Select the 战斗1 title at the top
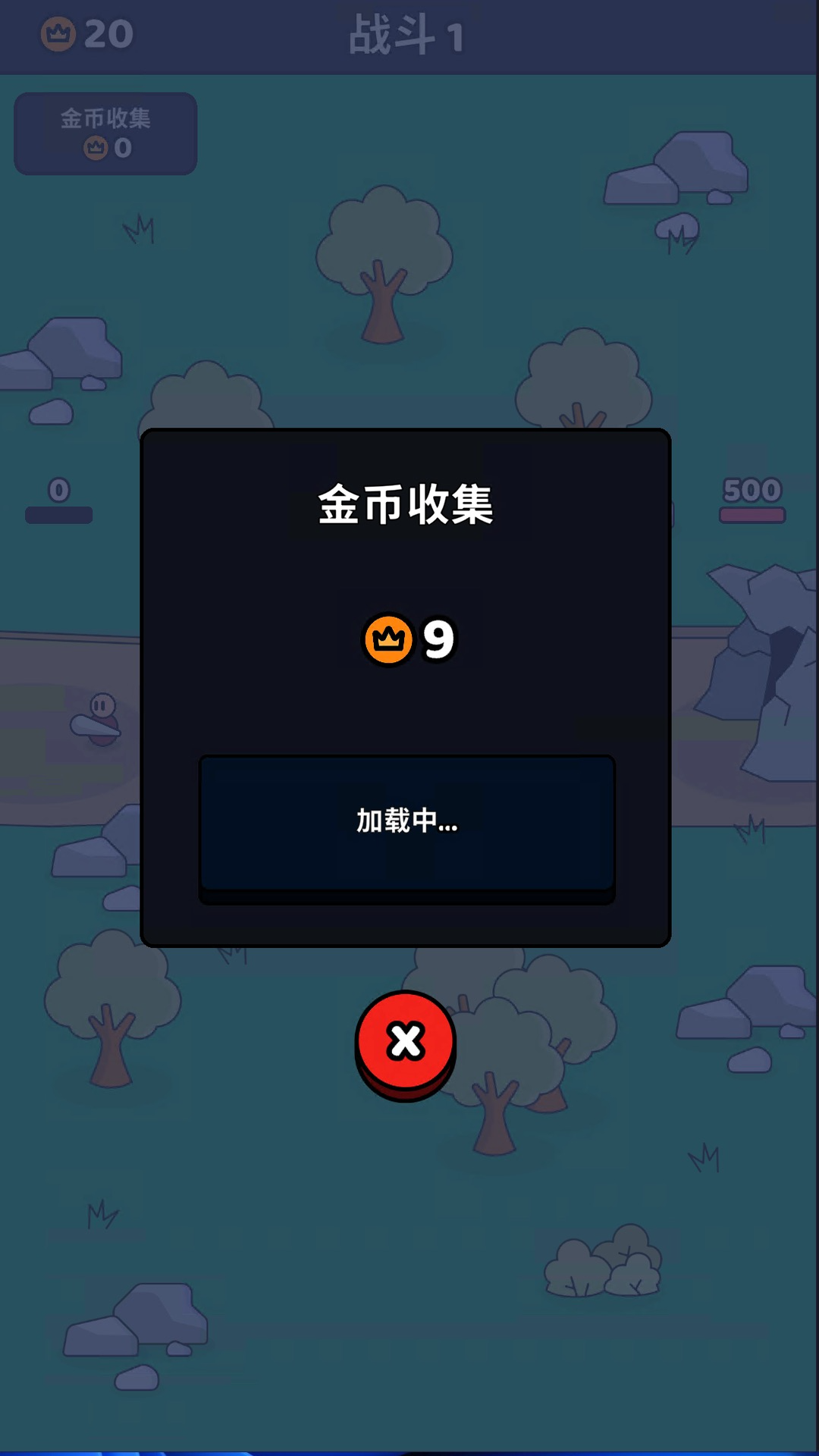 (x=407, y=34)
